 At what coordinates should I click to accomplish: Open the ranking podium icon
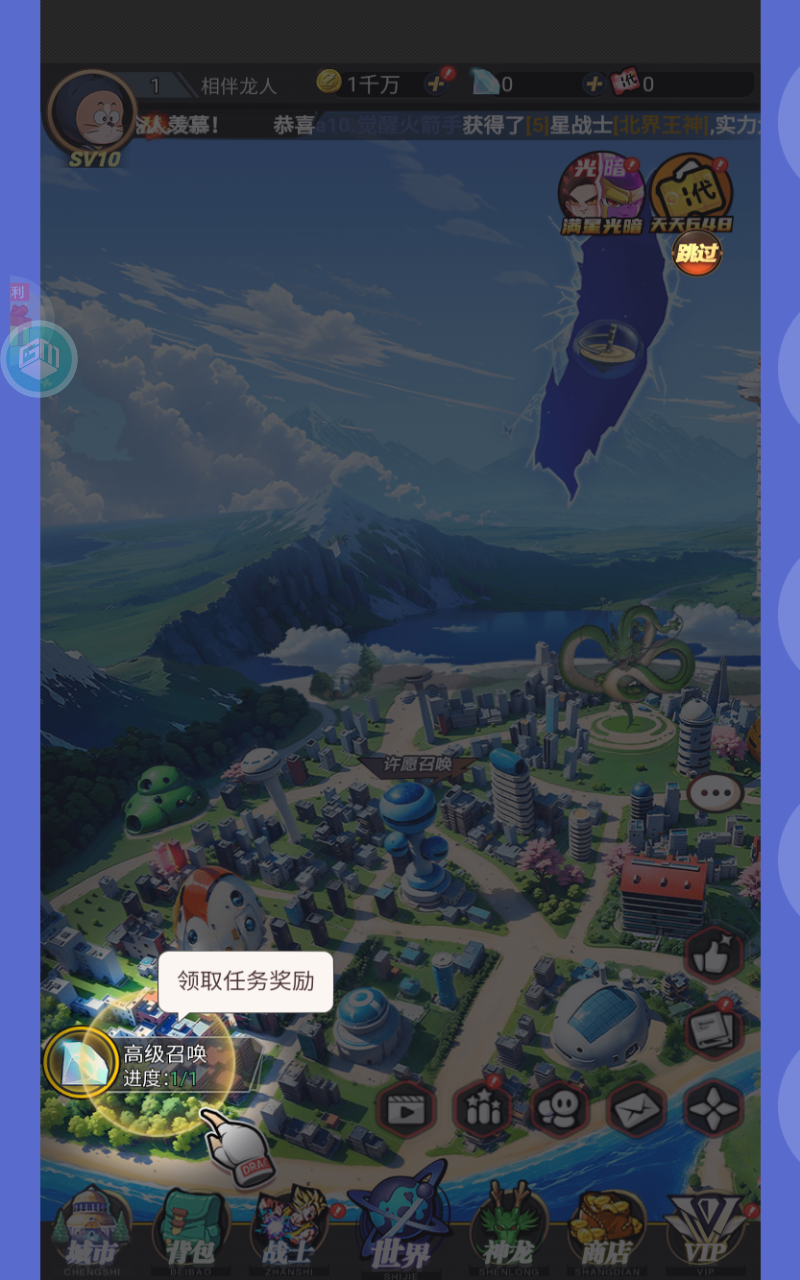(x=483, y=1110)
